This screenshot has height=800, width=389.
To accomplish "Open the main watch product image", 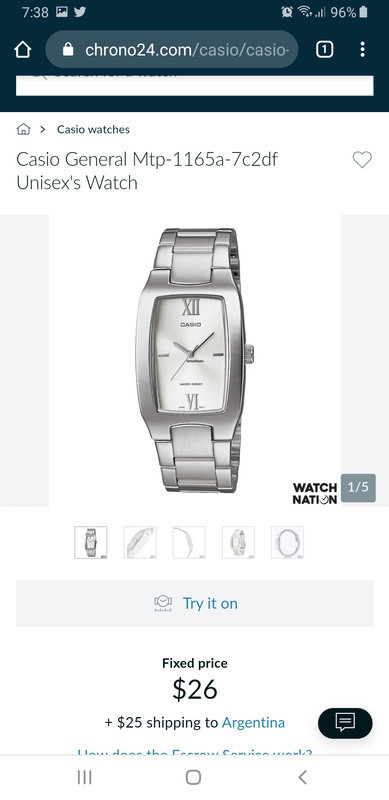I will [194, 361].
